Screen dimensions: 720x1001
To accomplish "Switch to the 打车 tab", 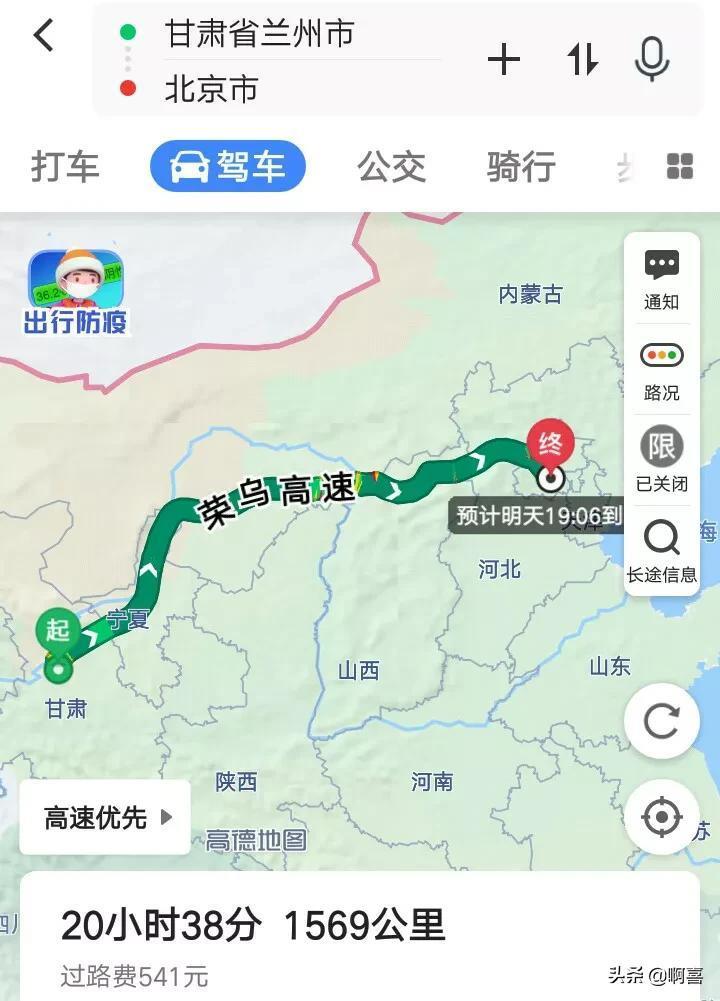I will coord(65,167).
